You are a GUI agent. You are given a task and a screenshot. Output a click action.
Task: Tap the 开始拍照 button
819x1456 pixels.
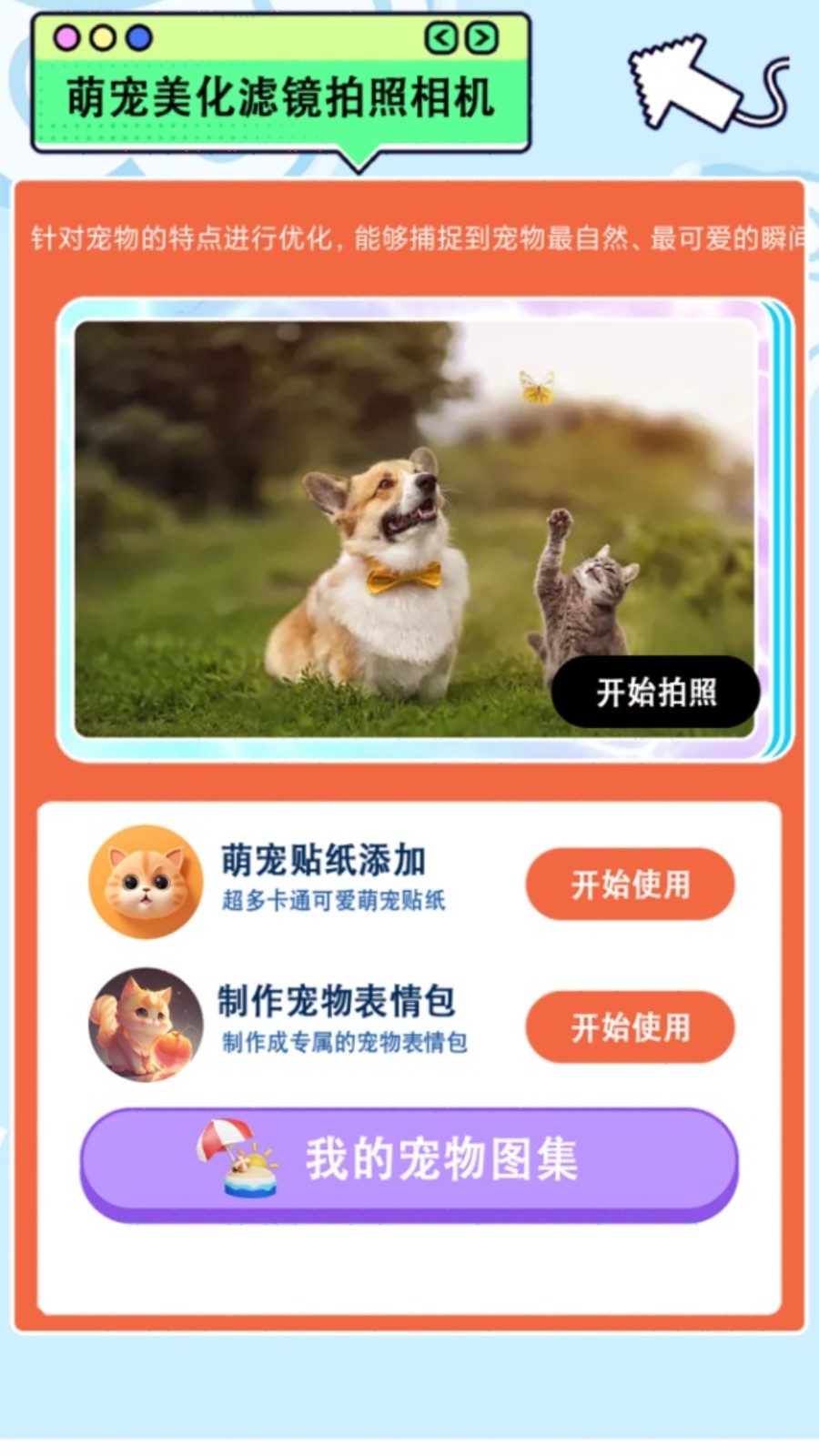tap(655, 693)
